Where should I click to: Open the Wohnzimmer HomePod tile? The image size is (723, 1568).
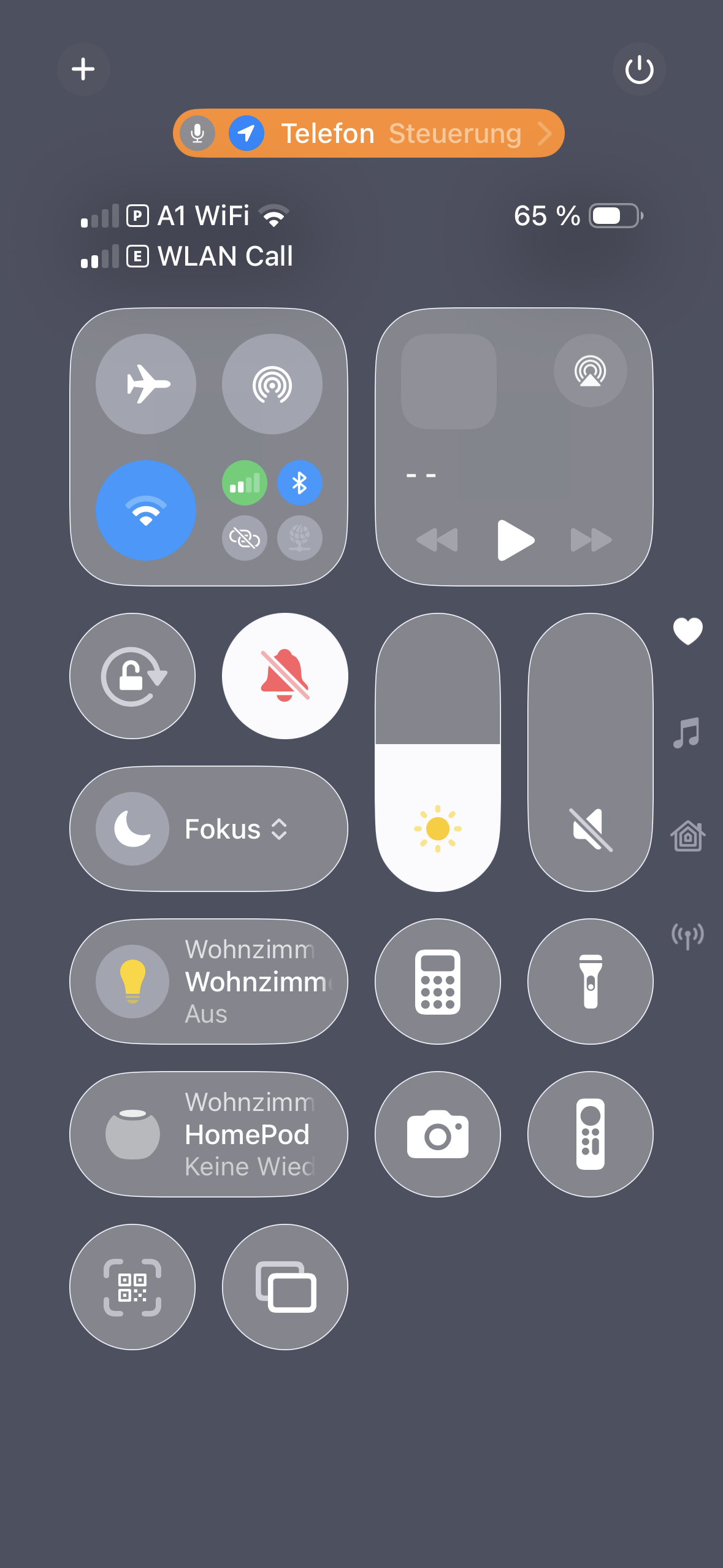pos(209,1134)
